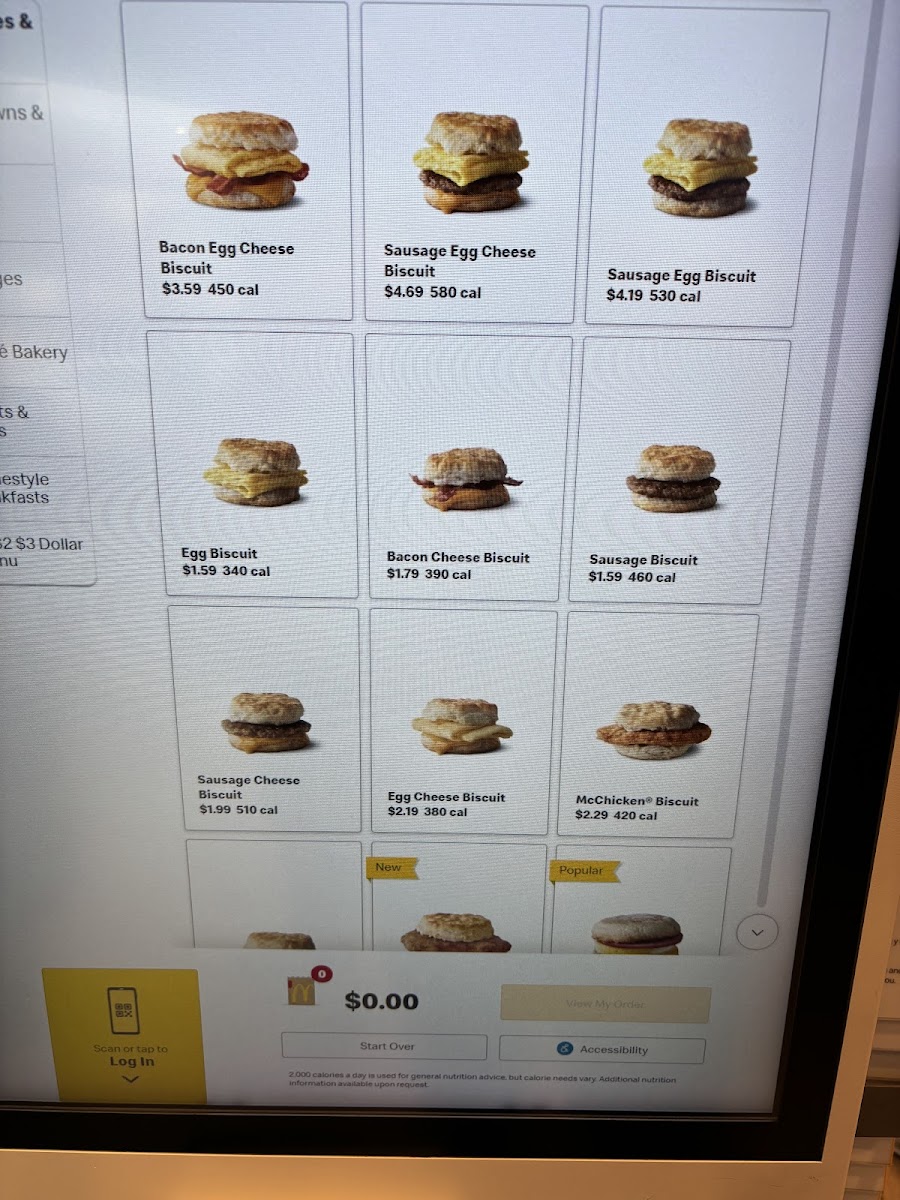
Task: Open Accessibility options
Action: (x=602, y=1049)
